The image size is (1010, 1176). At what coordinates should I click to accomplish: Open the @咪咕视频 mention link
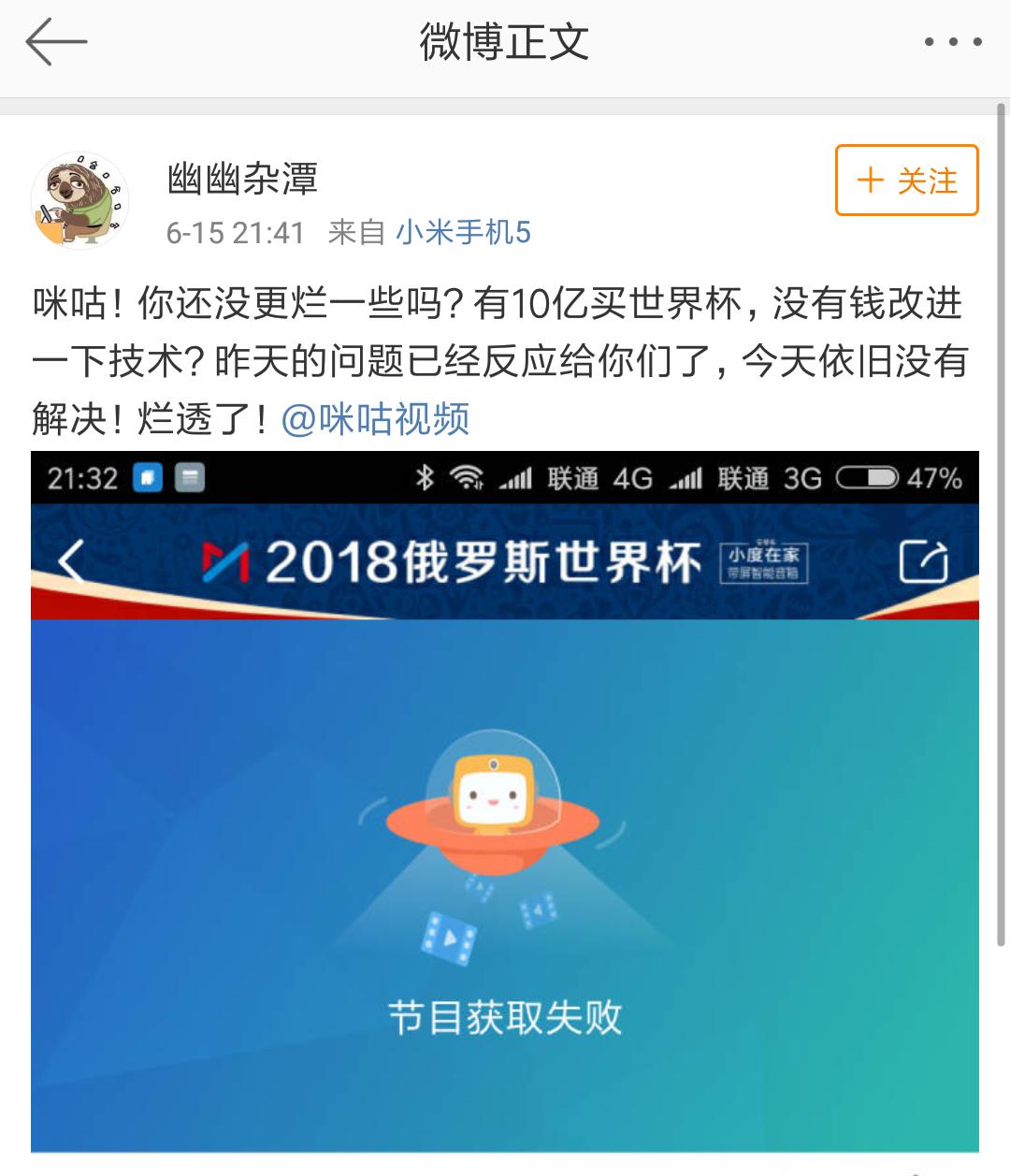pos(375,419)
